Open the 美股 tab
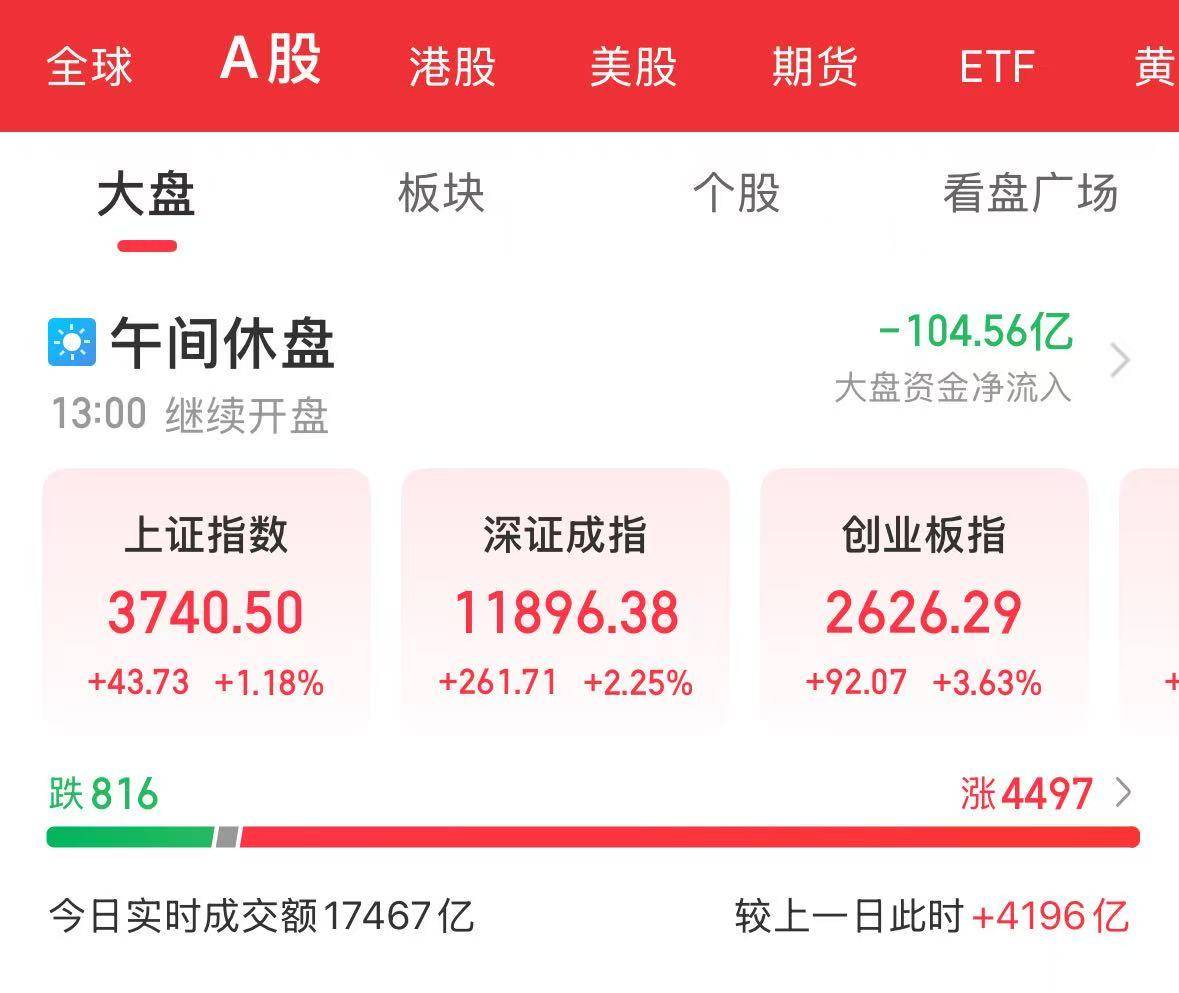 pyautogui.click(x=633, y=67)
